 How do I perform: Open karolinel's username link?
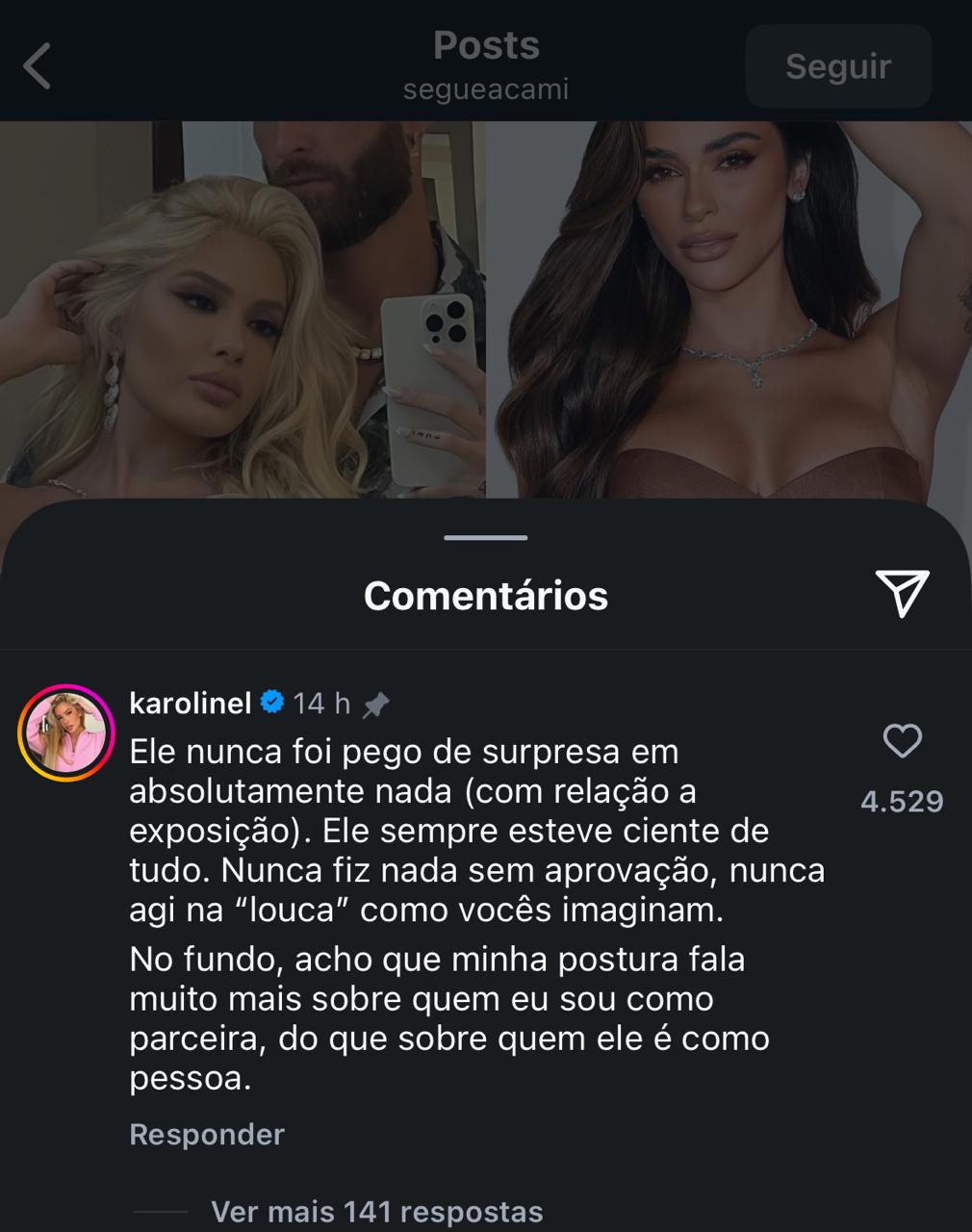pos(191,704)
